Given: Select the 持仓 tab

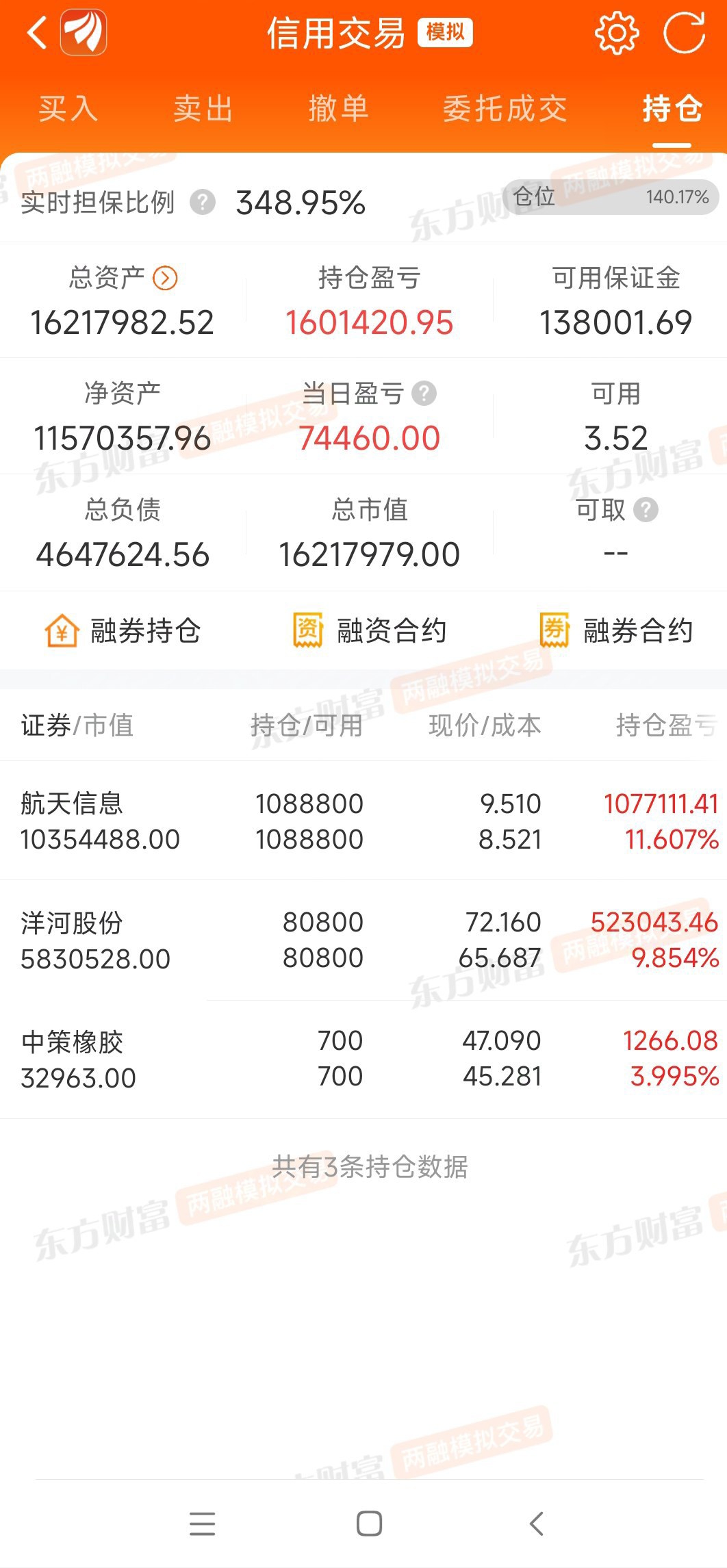Looking at the screenshot, I should (x=672, y=109).
